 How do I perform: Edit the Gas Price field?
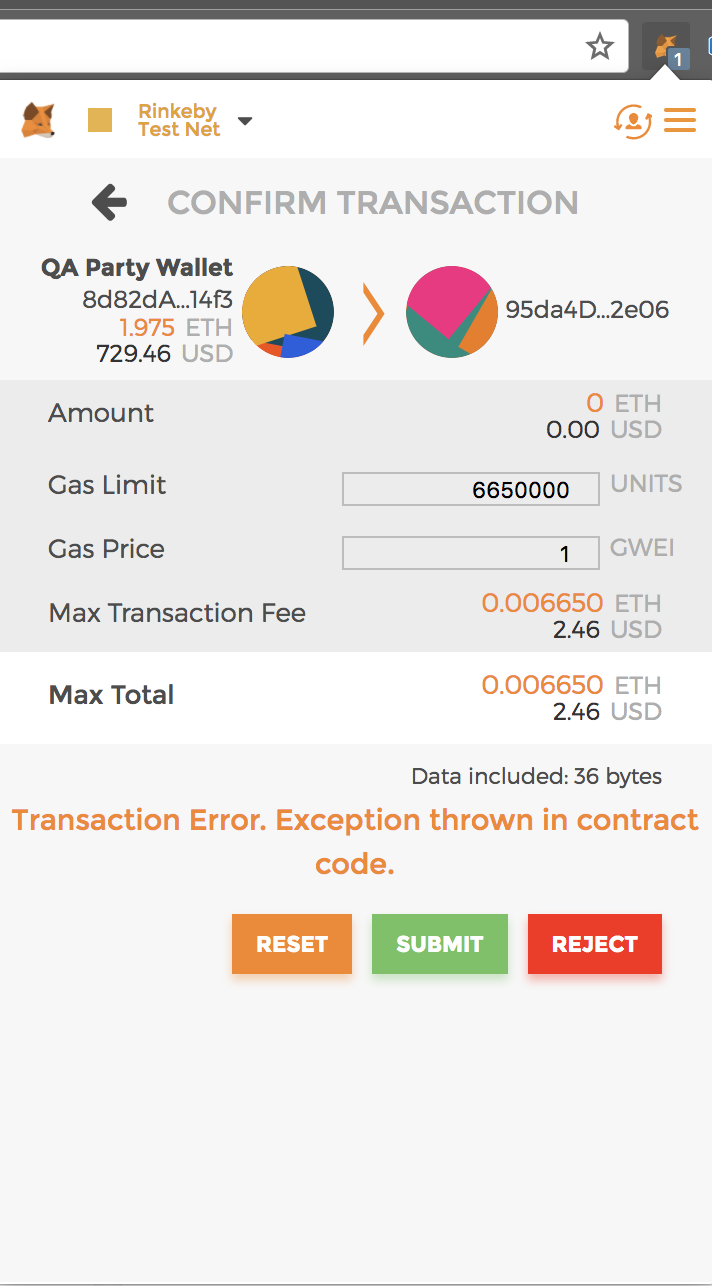click(471, 553)
